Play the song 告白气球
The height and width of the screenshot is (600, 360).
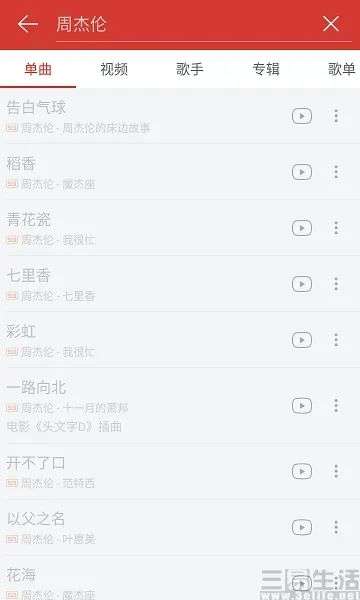[x=145, y=116]
